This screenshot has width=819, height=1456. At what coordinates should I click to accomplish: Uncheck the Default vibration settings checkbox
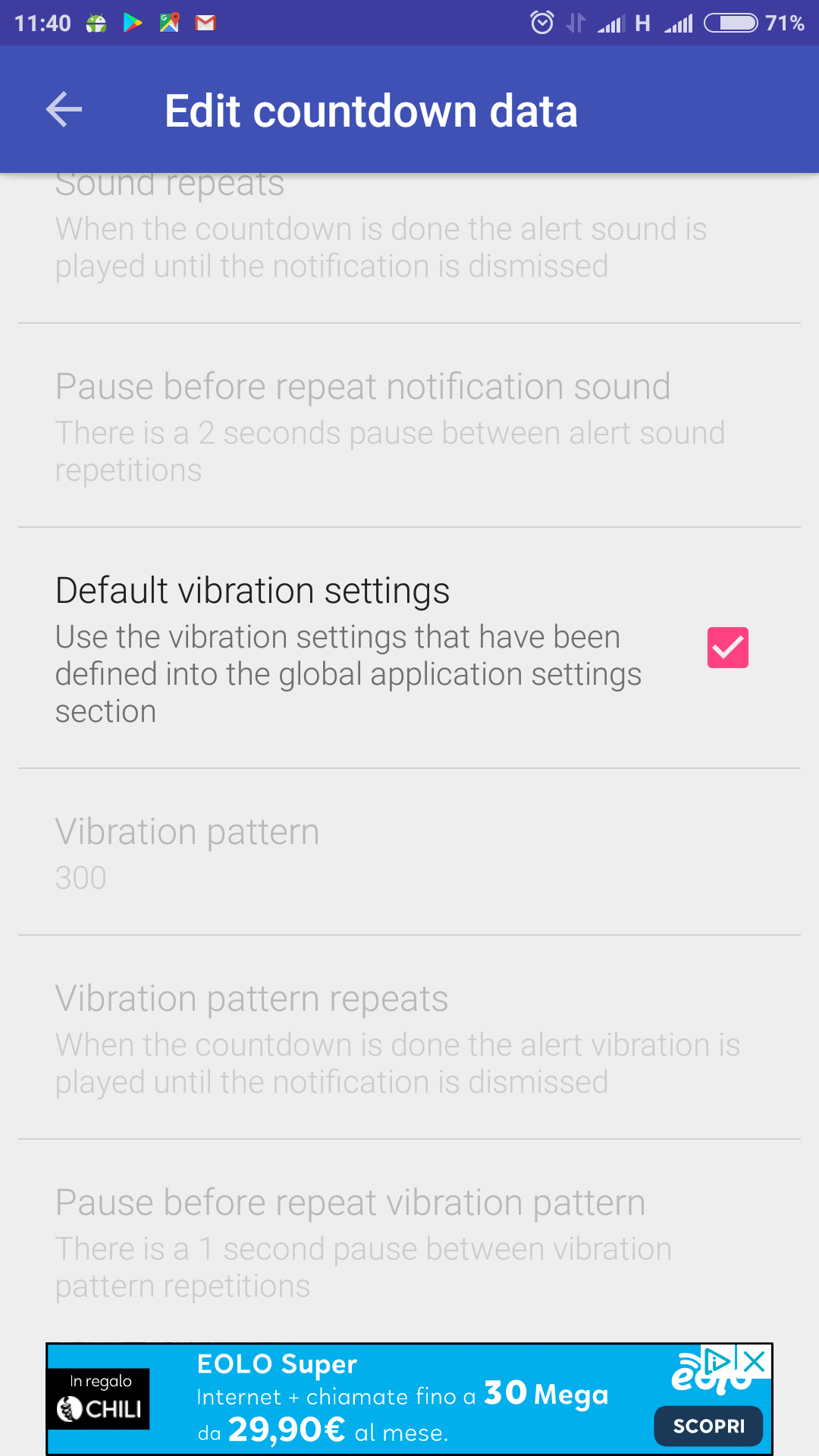pos(727,648)
